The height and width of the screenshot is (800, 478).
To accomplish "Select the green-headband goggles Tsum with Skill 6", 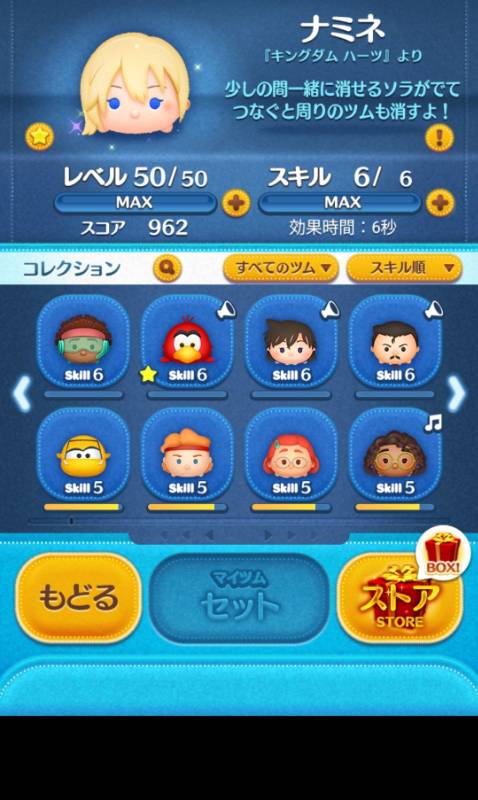I will click(x=83, y=342).
